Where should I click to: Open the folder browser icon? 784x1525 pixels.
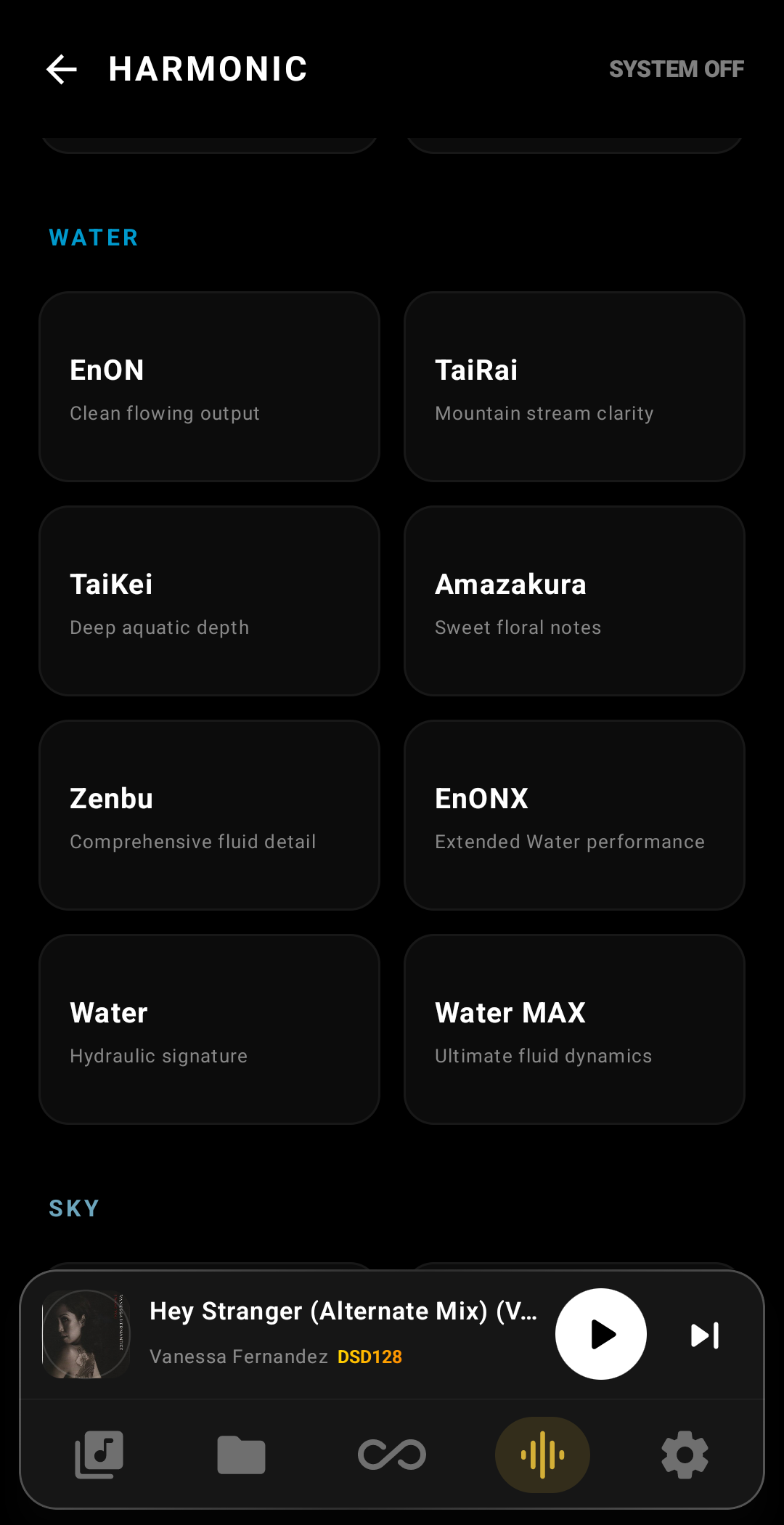242,1455
